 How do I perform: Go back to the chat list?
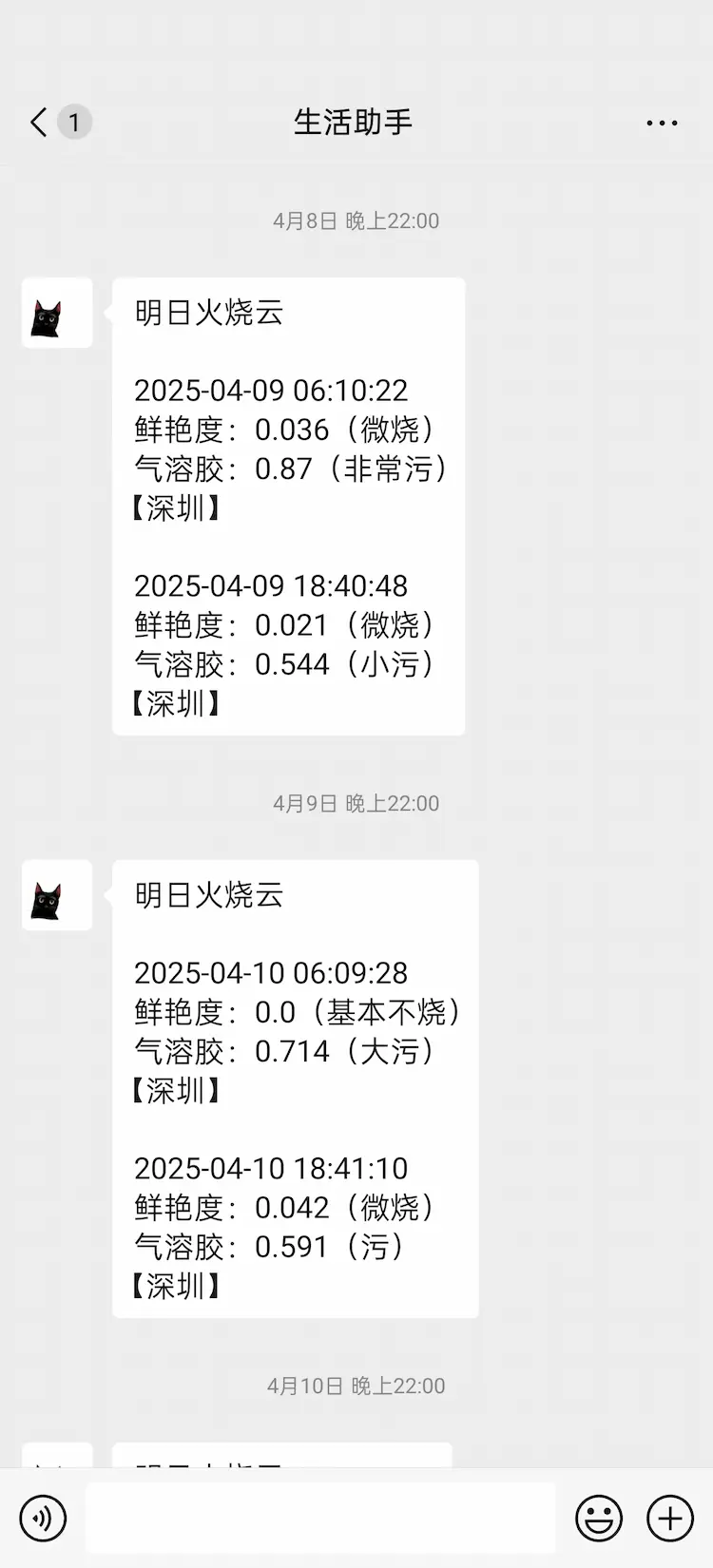[39, 123]
